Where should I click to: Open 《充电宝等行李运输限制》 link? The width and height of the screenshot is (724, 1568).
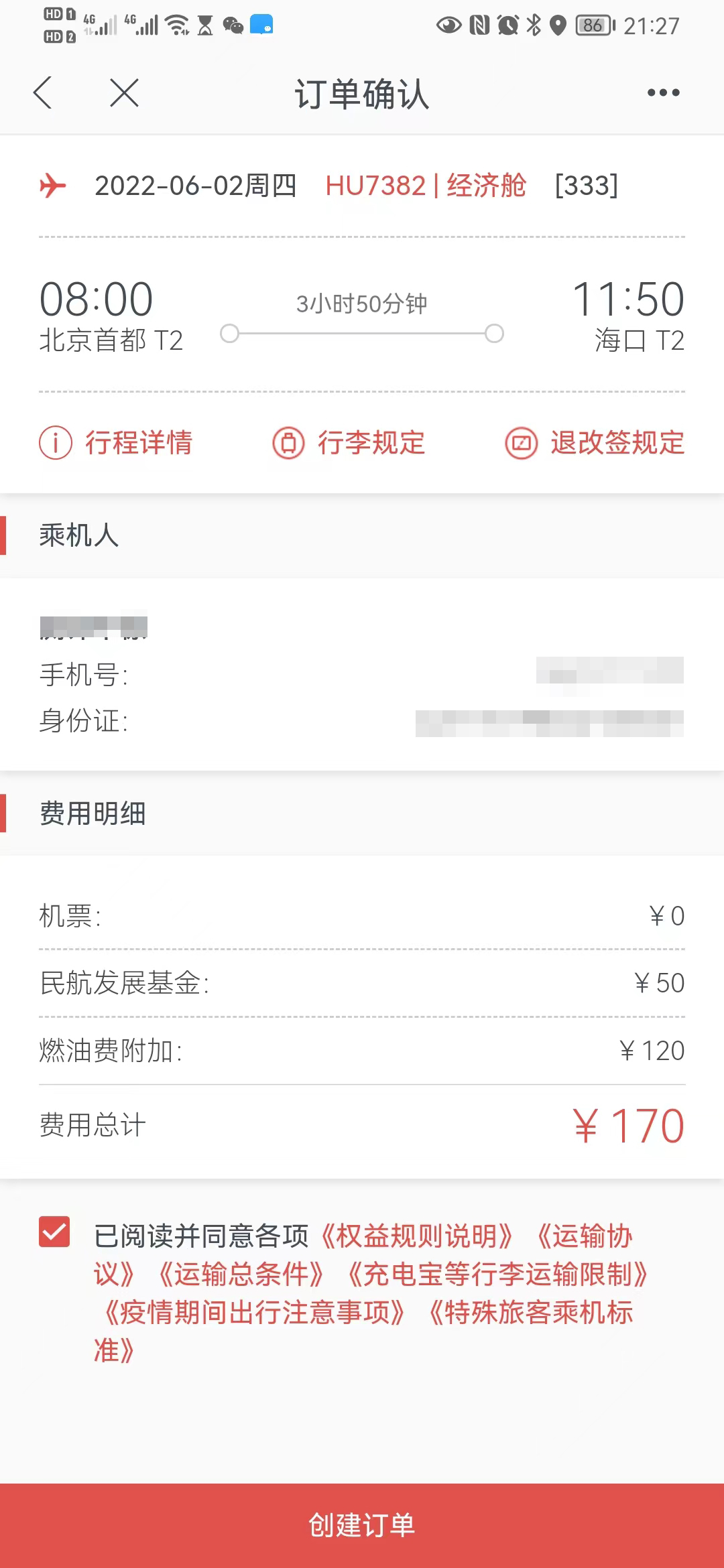[x=497, y=1274]
